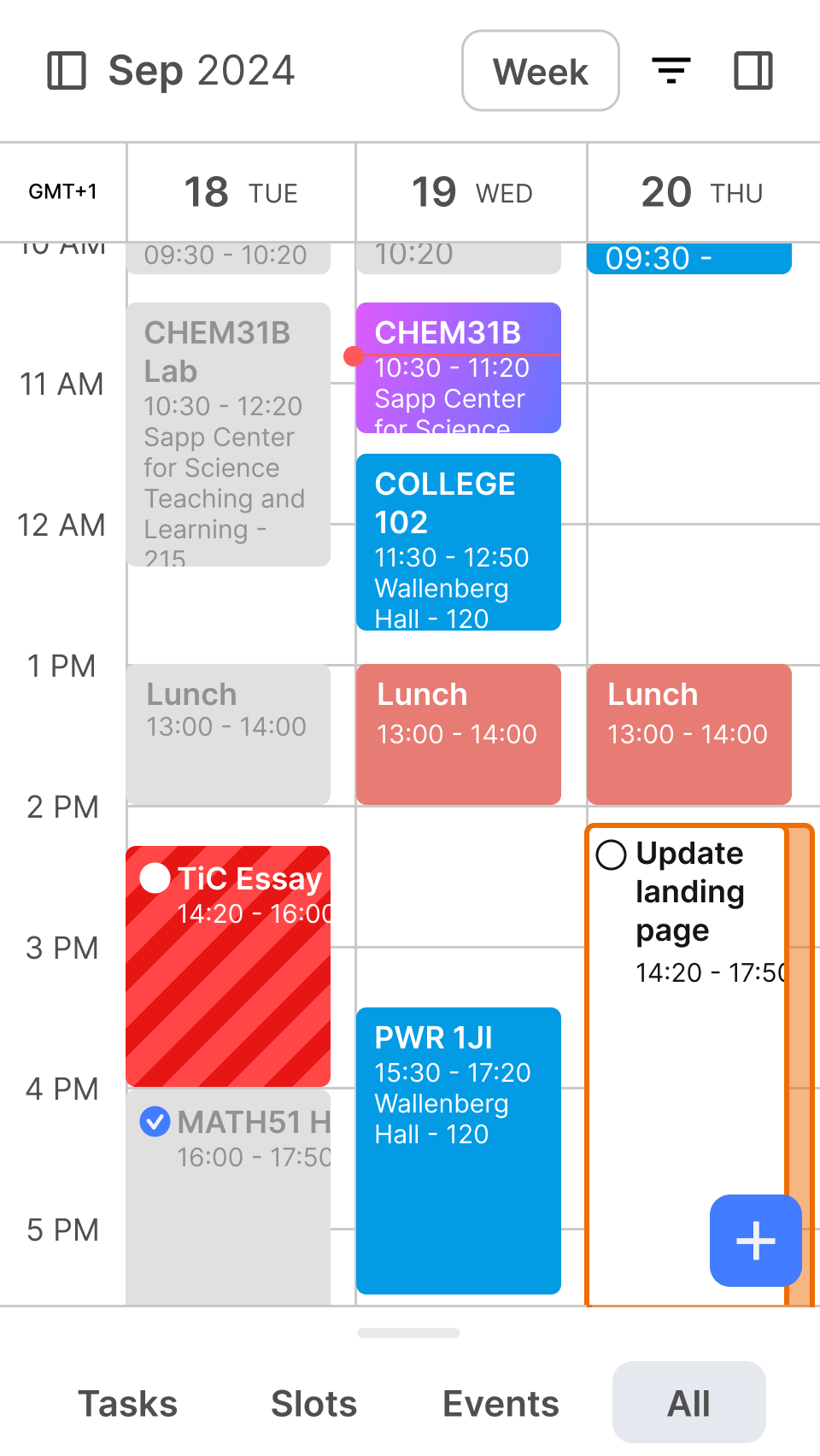Open the Week view selector
This screenshot has width=820, height=1456.
540,70
